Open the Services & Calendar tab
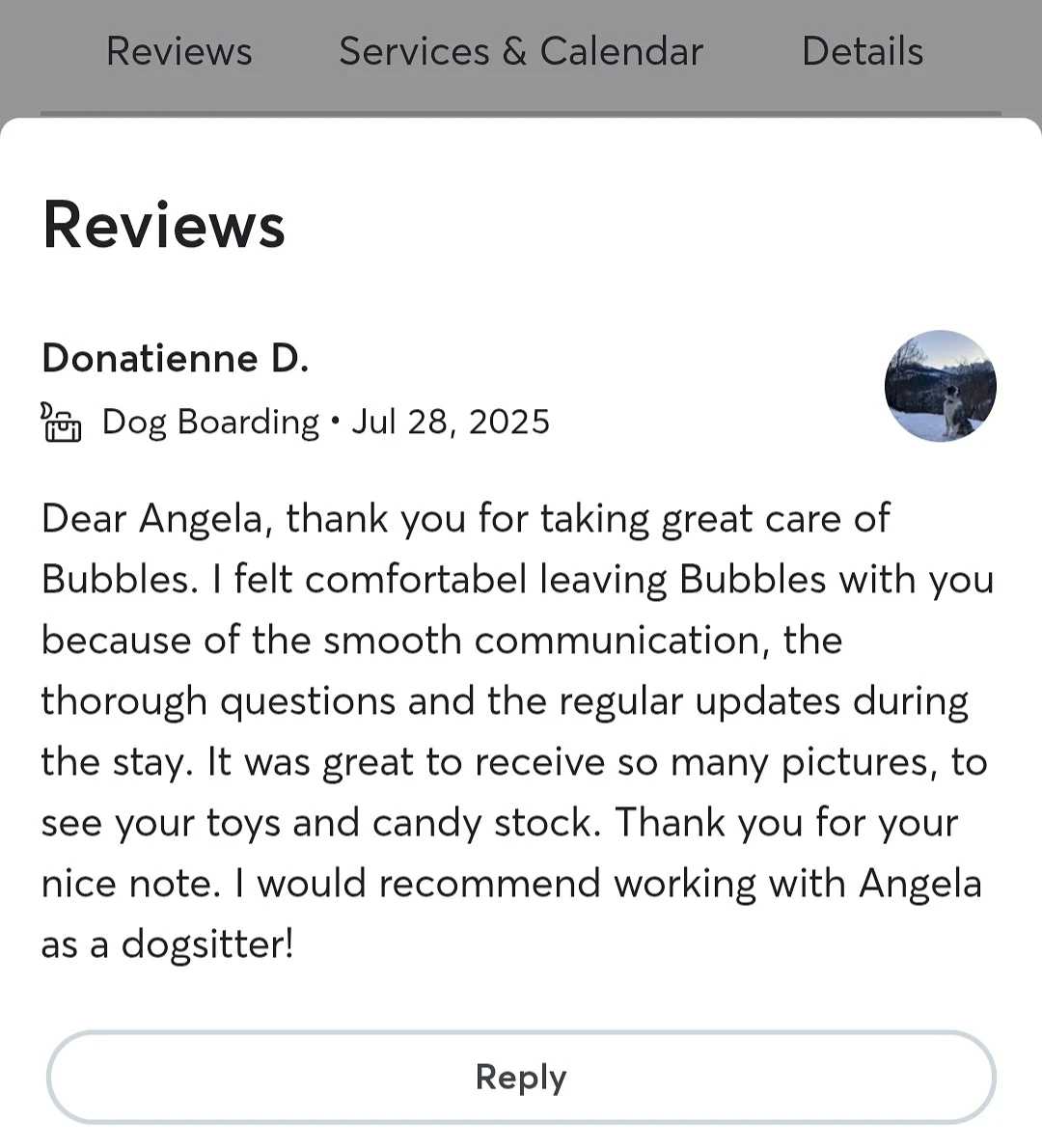This screenshot has height=1148, width=1042. pyautogui.click(x=521, y=52)
